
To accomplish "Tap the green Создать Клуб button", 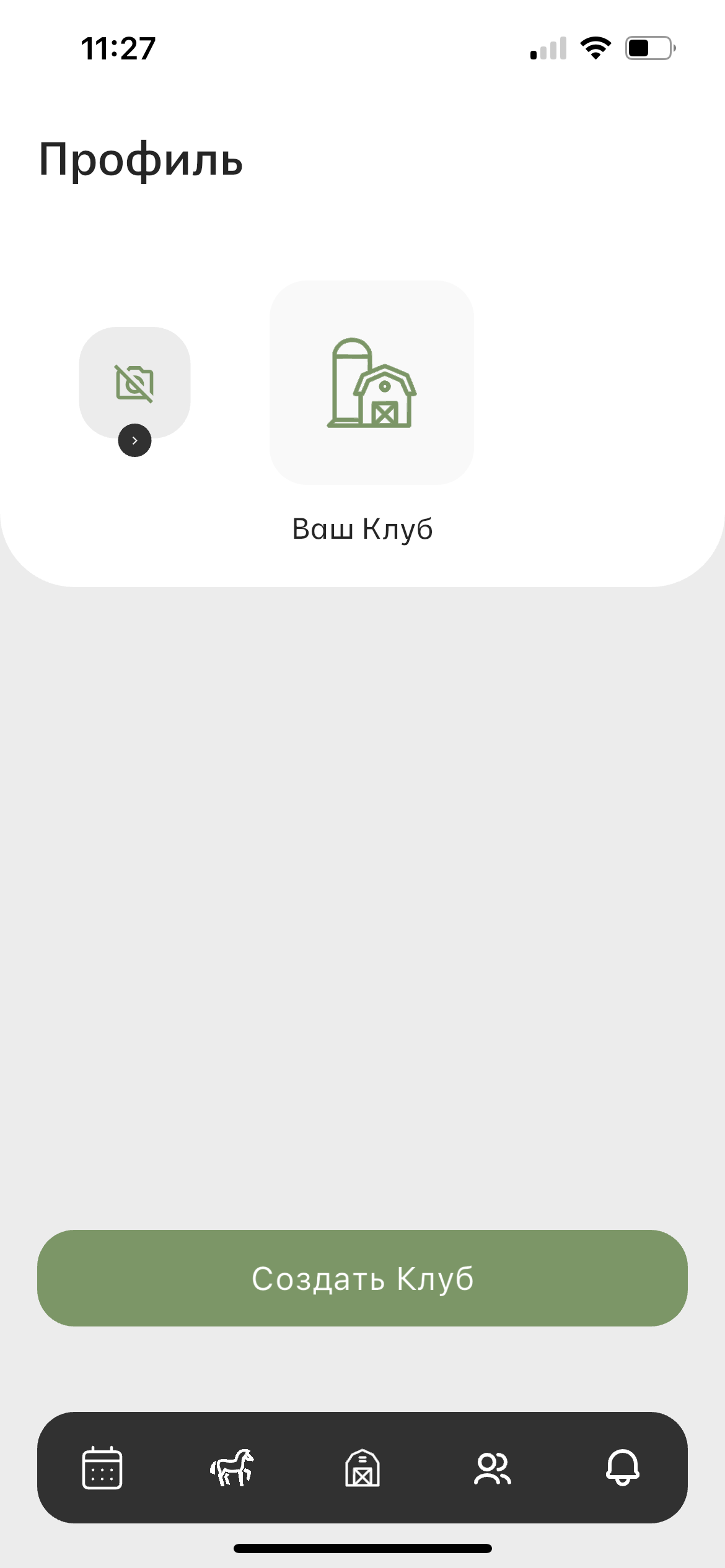I will point(362,1279).
